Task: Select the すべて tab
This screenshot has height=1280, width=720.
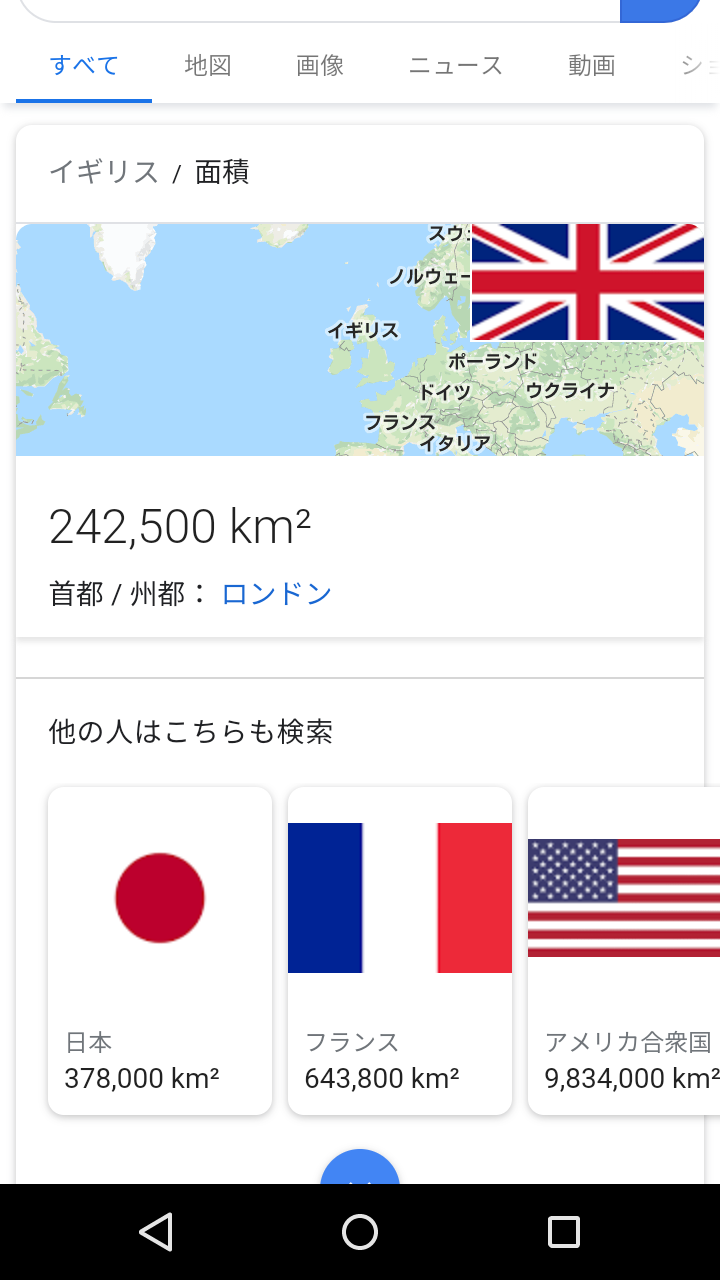Action: pyautogui.click(x=84, y=66)
